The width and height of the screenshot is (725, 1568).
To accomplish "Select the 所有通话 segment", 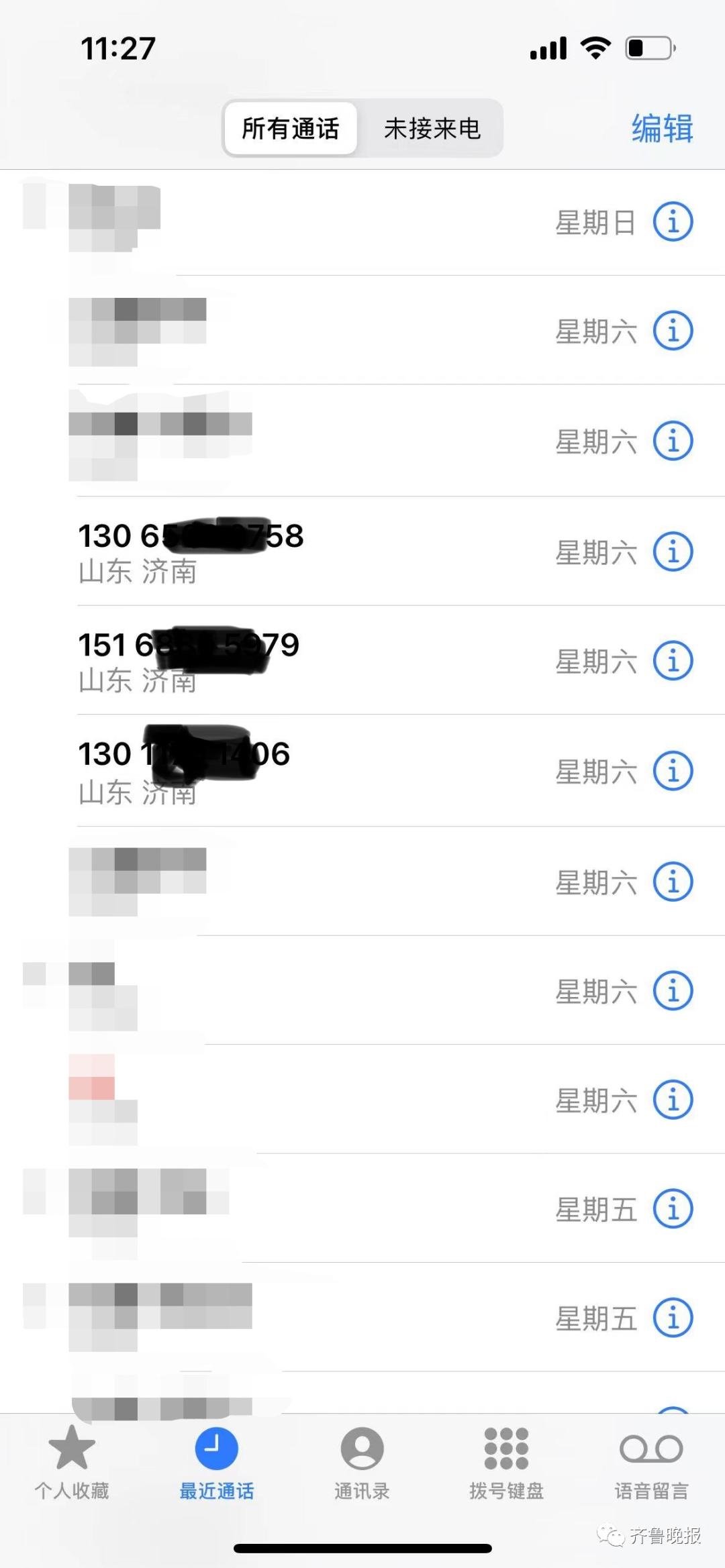I will point(290,128).
